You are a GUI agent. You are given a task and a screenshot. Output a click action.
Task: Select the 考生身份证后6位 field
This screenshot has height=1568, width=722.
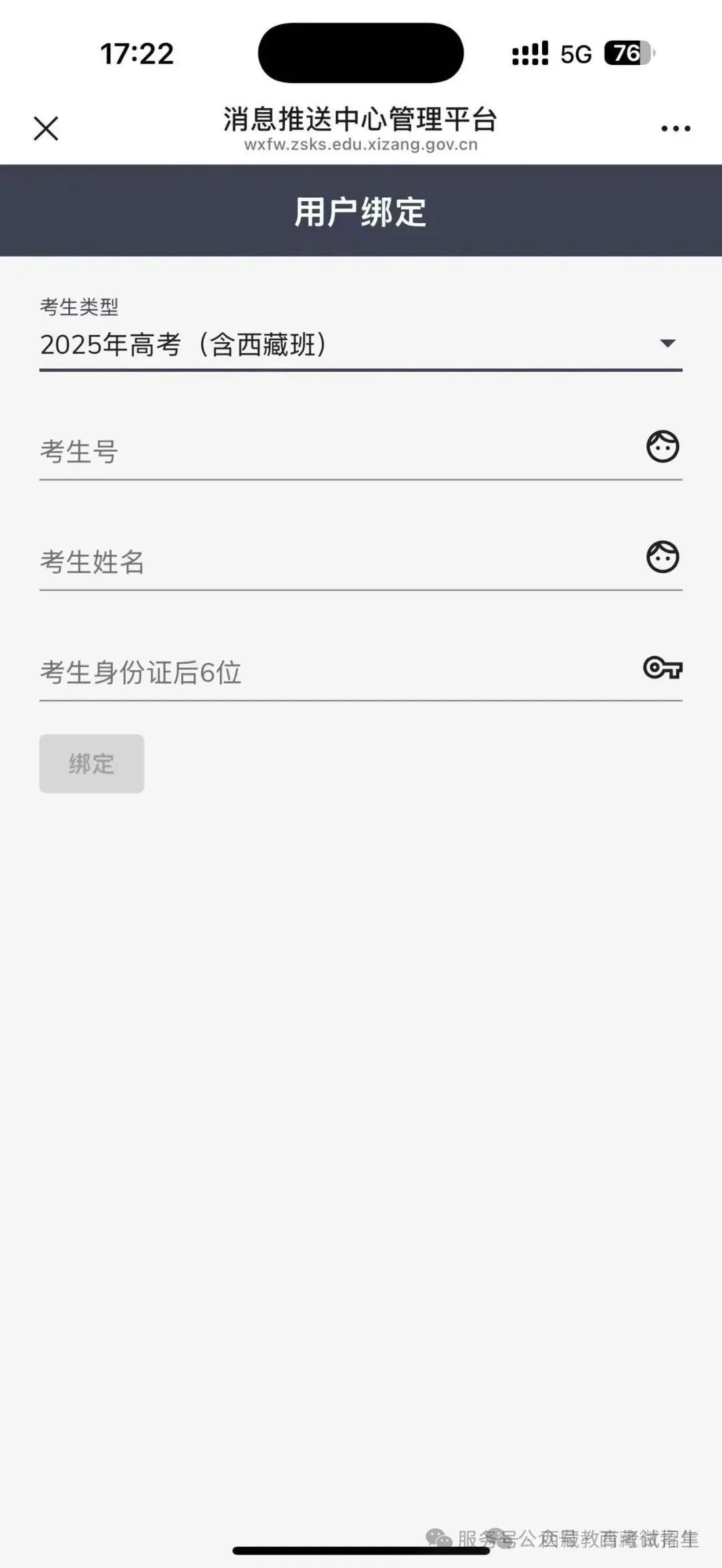pos(334,672)
